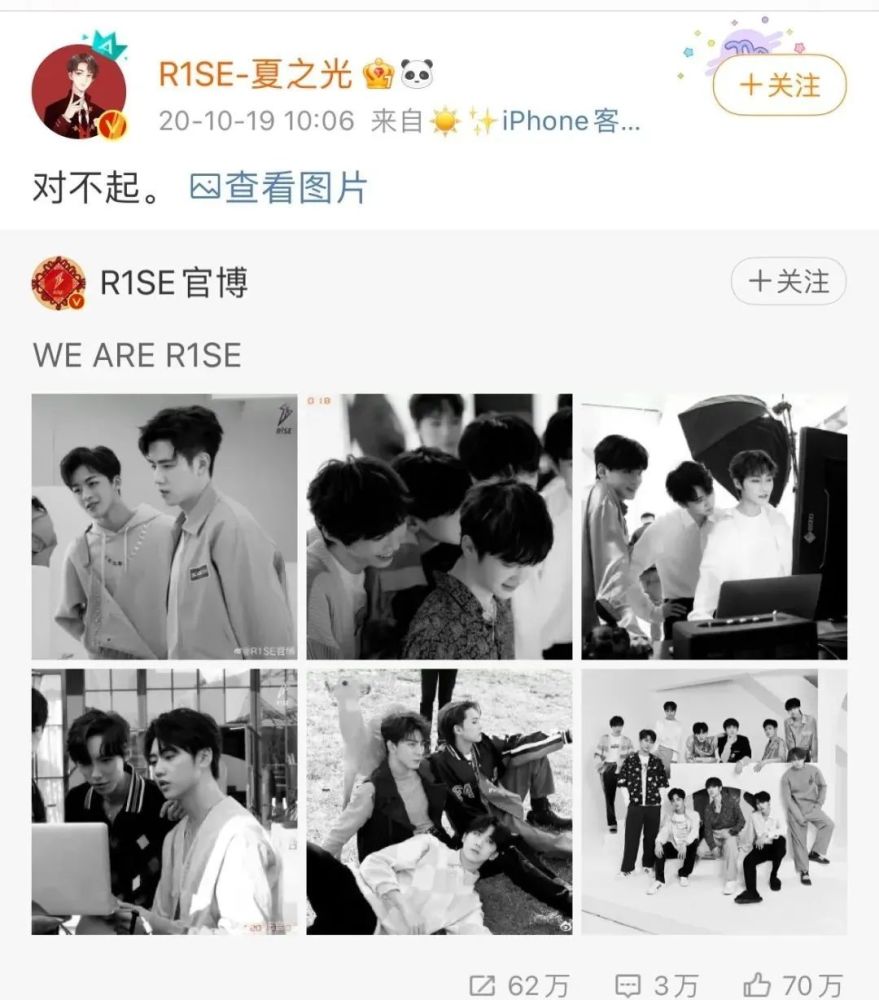Follow R1SE-夏之光 with the 关注 button
Screen dimensions: 879x1000
point(779,85)
